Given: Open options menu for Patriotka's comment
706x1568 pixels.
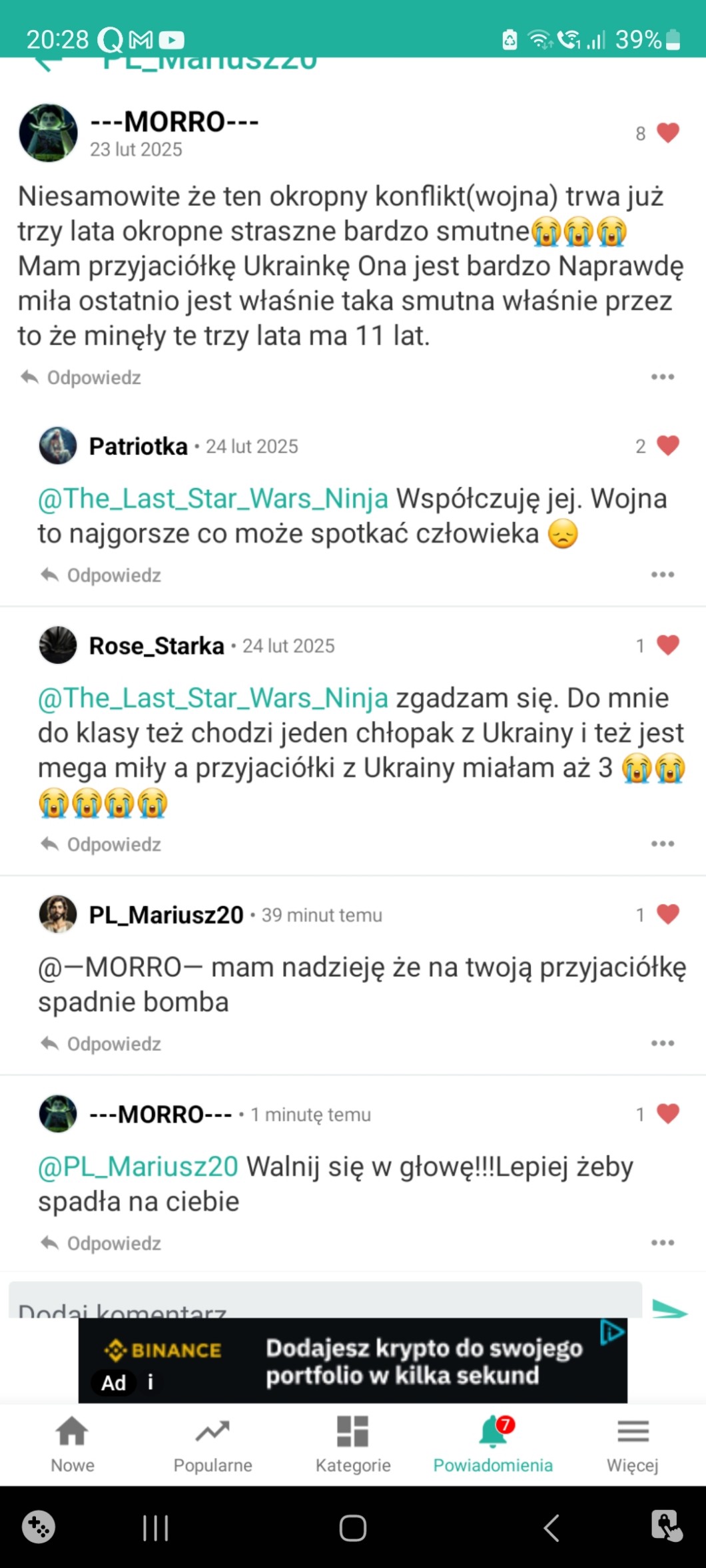Looking at the screenshot, I should point(662,575).
